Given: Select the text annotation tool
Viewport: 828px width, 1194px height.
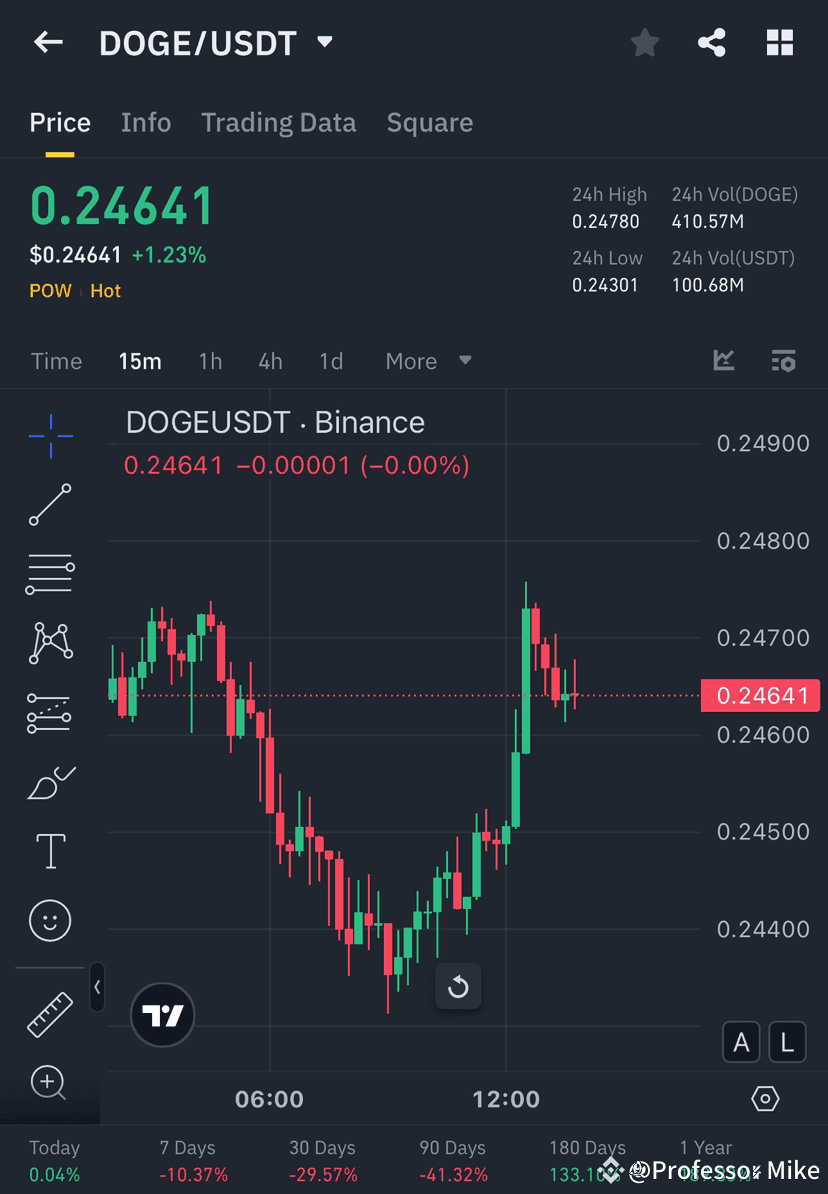Looking at the screenshot, I should pos(50,851).
